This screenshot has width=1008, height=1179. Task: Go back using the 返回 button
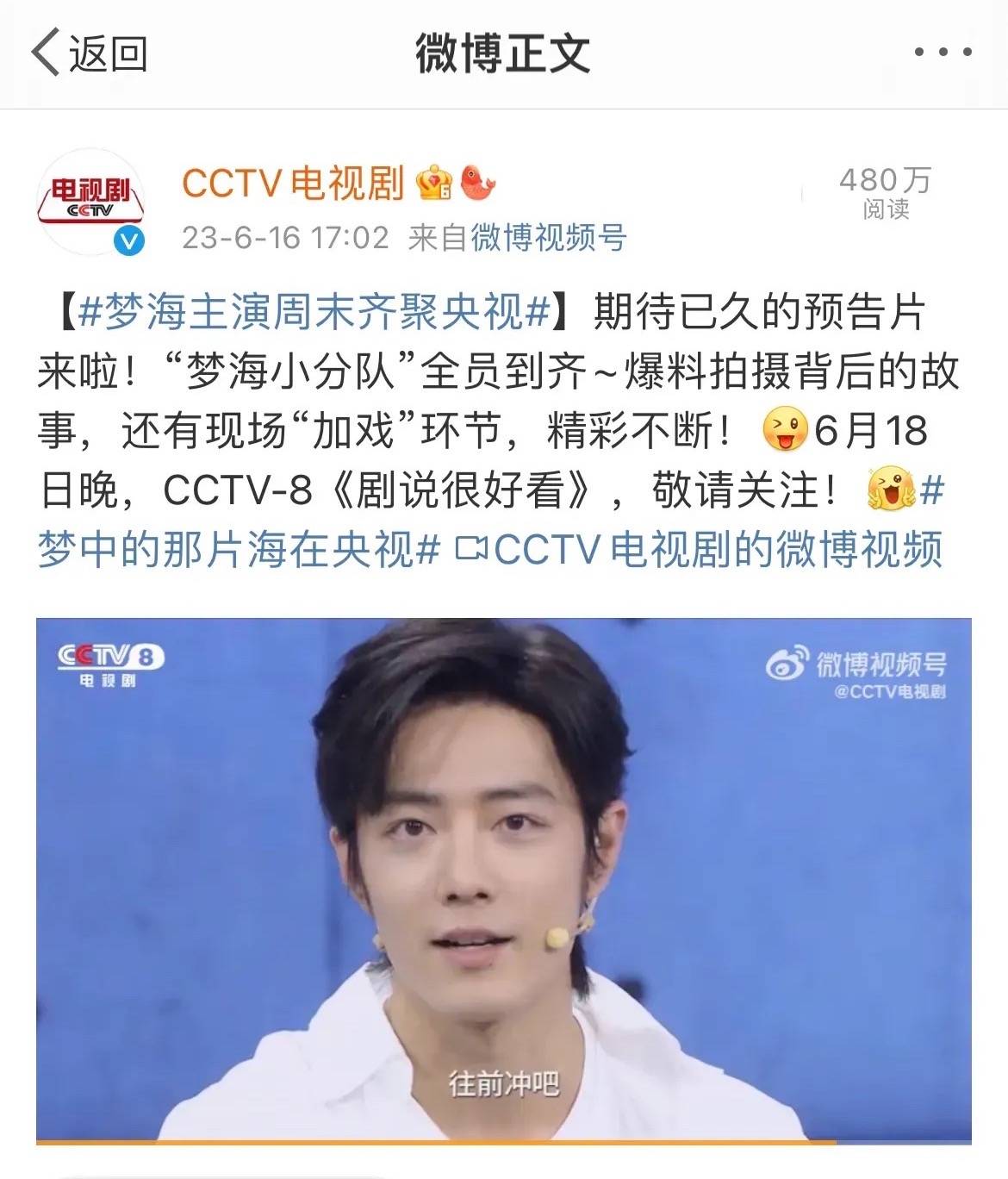90,53
